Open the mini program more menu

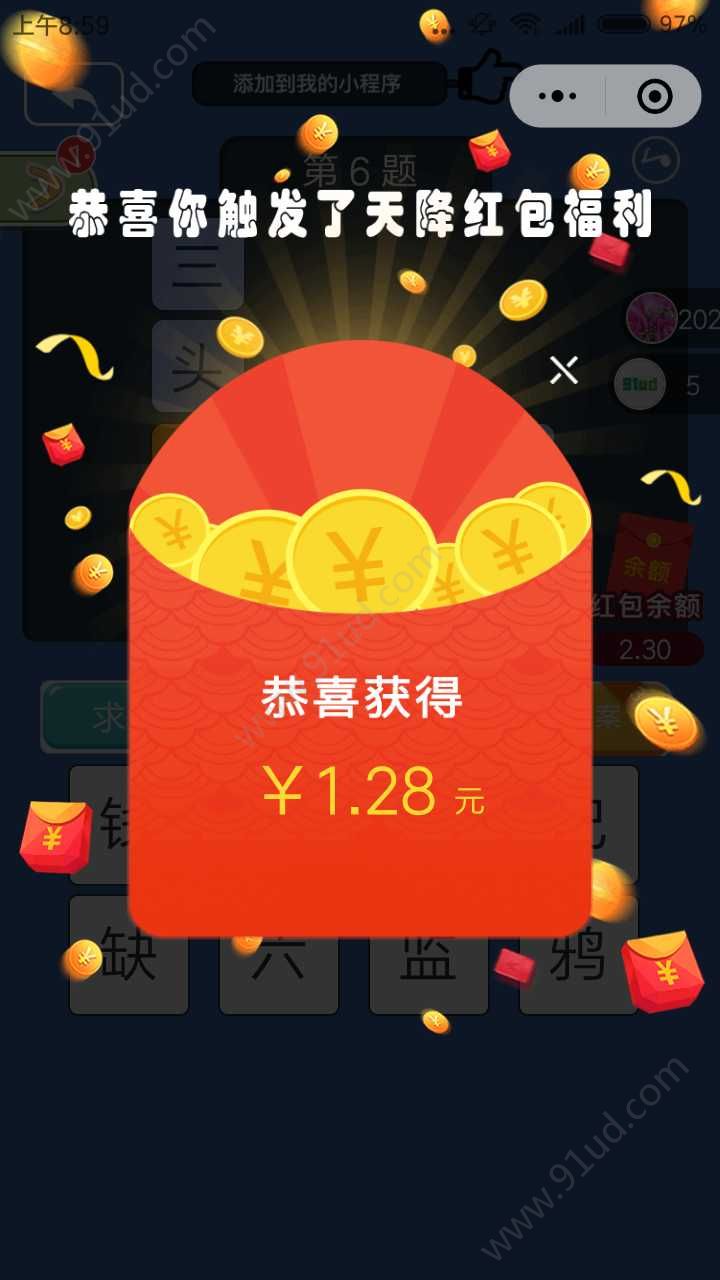point(557,96)
